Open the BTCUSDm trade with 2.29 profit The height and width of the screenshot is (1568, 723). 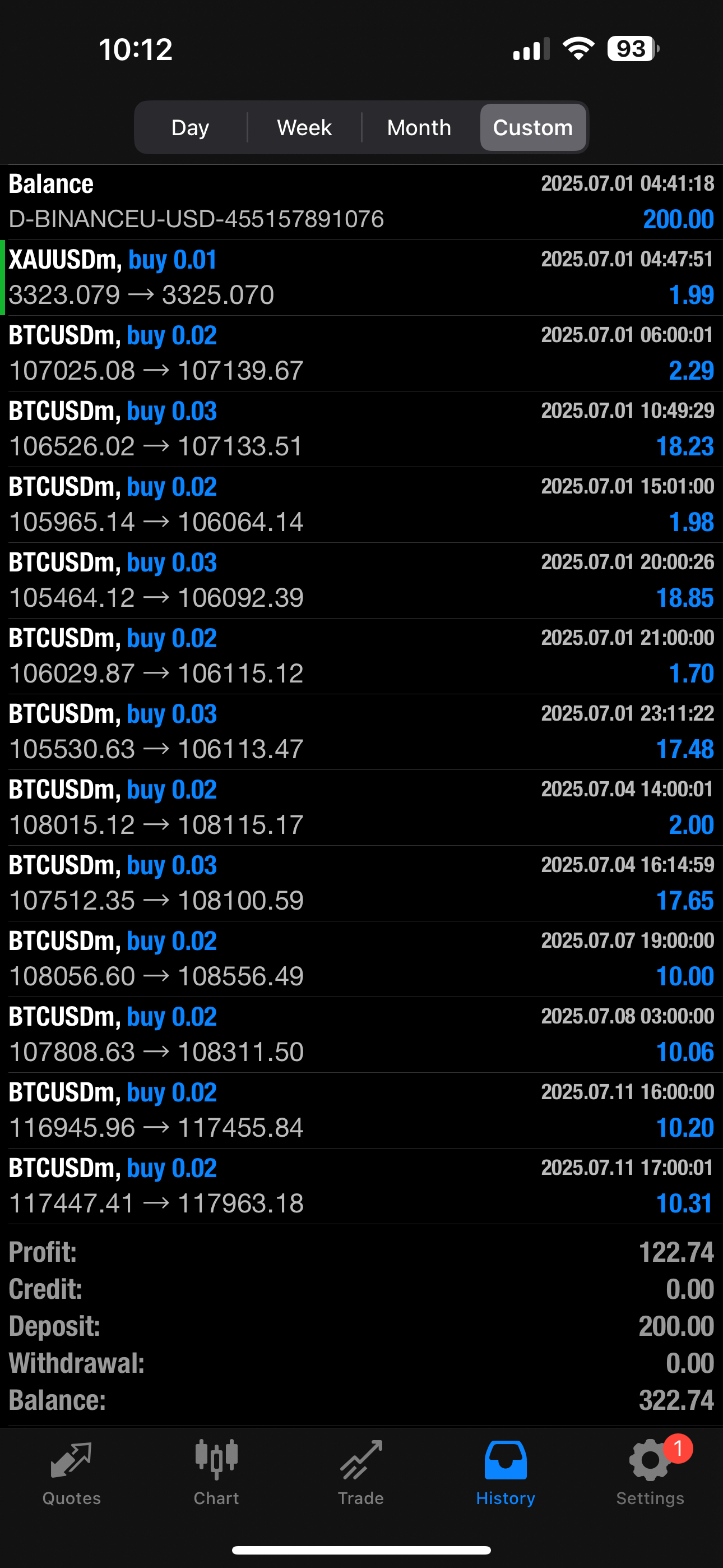click(x=361, y=353)
